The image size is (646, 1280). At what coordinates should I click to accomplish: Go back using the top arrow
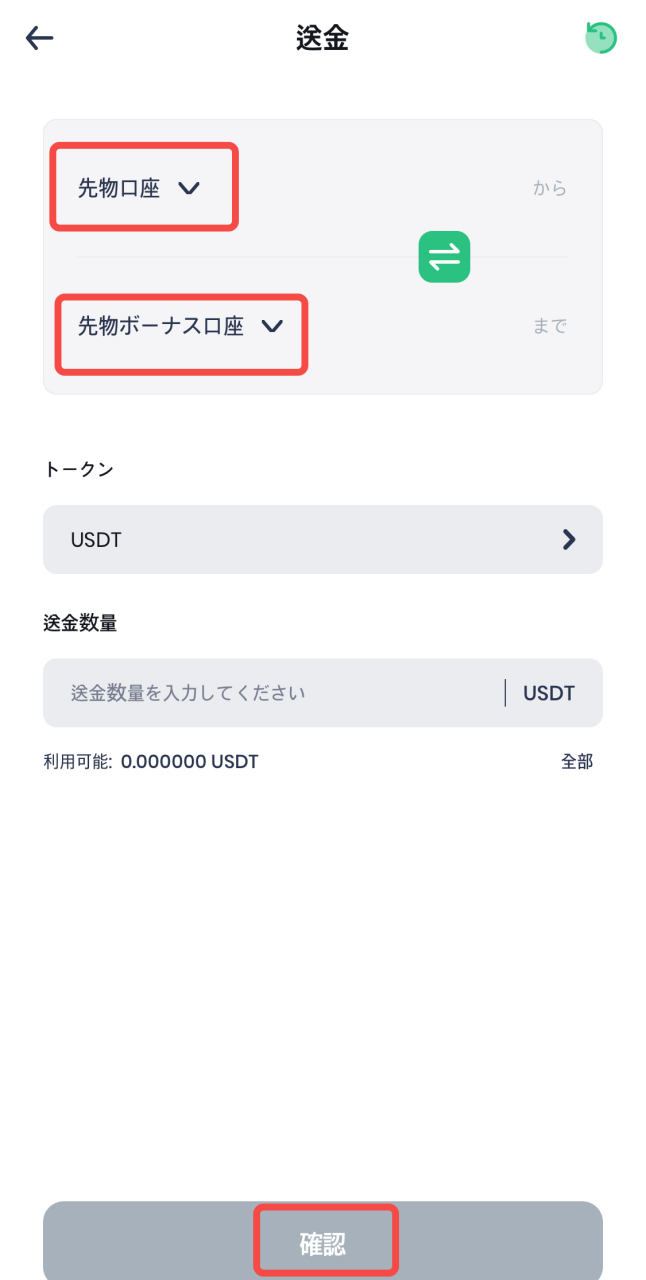pos(39,39)
